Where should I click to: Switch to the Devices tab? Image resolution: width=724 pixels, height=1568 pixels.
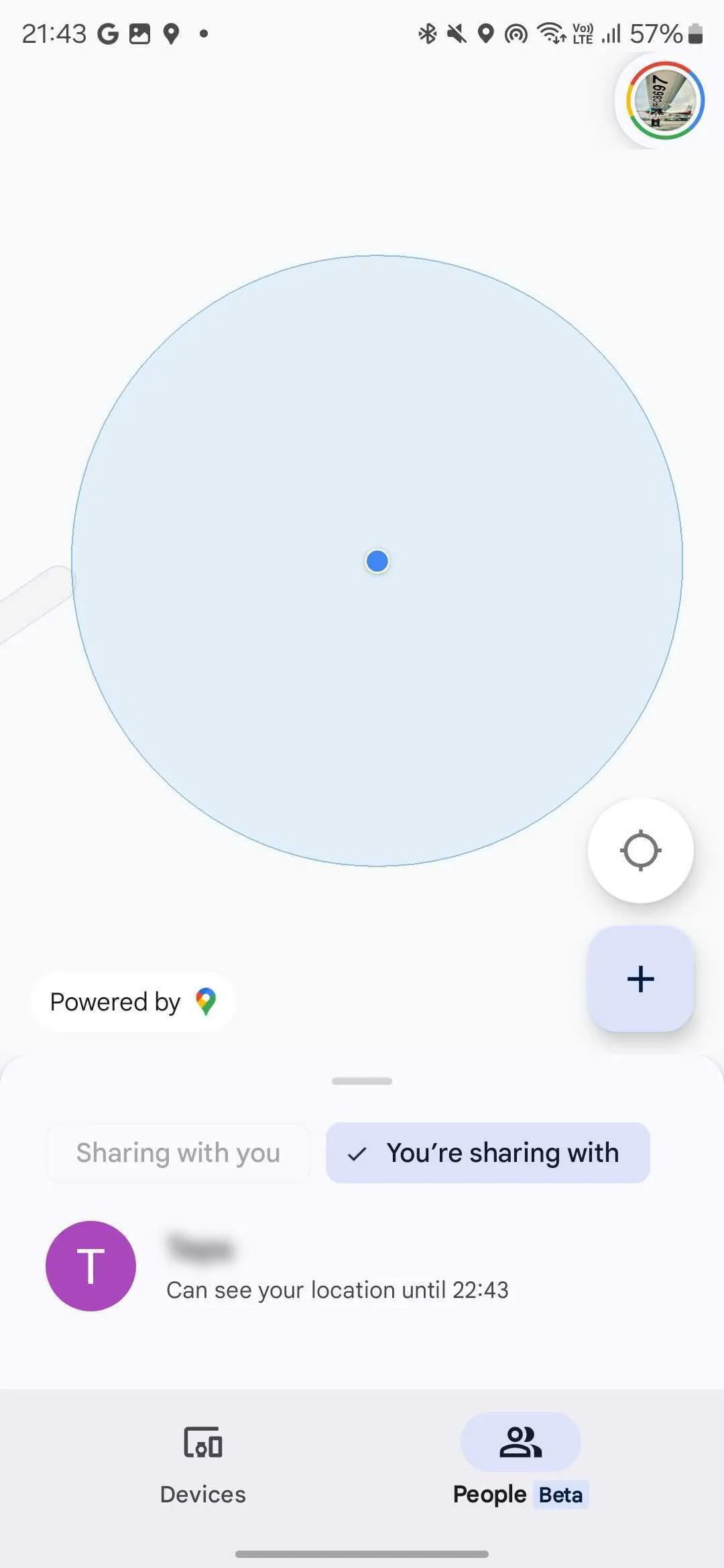coord(203,1465)
